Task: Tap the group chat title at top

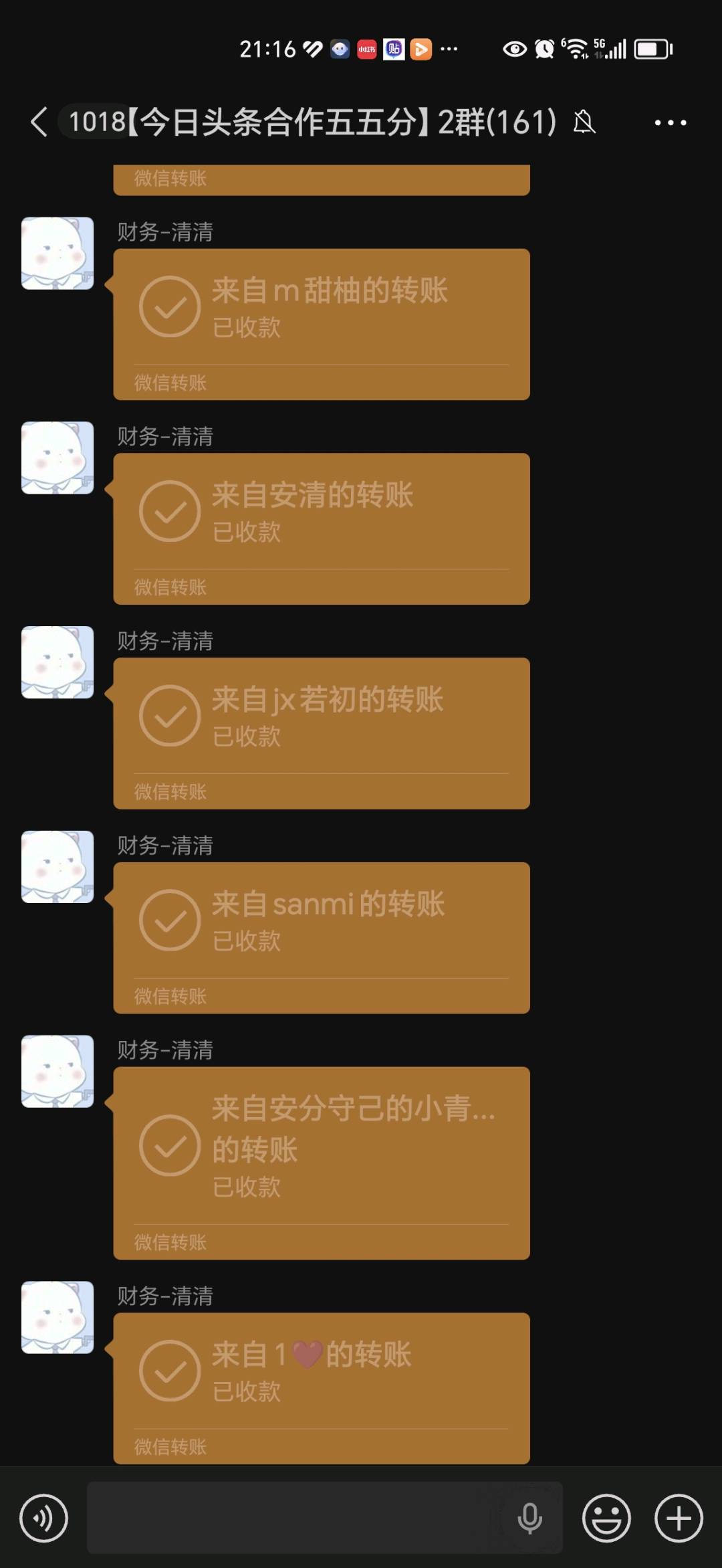Action: click(x=308, y=122)
